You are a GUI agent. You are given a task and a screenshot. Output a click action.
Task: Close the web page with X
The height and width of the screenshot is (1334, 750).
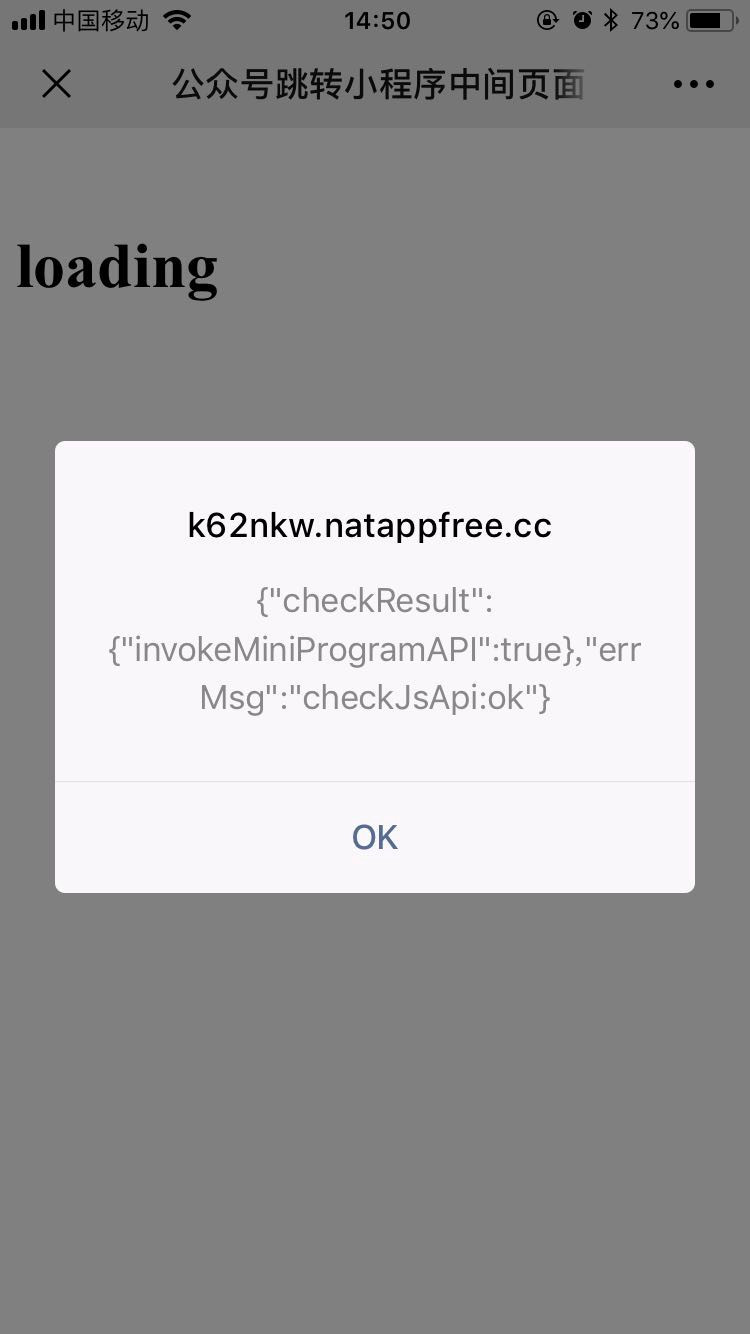click(57, 84)
